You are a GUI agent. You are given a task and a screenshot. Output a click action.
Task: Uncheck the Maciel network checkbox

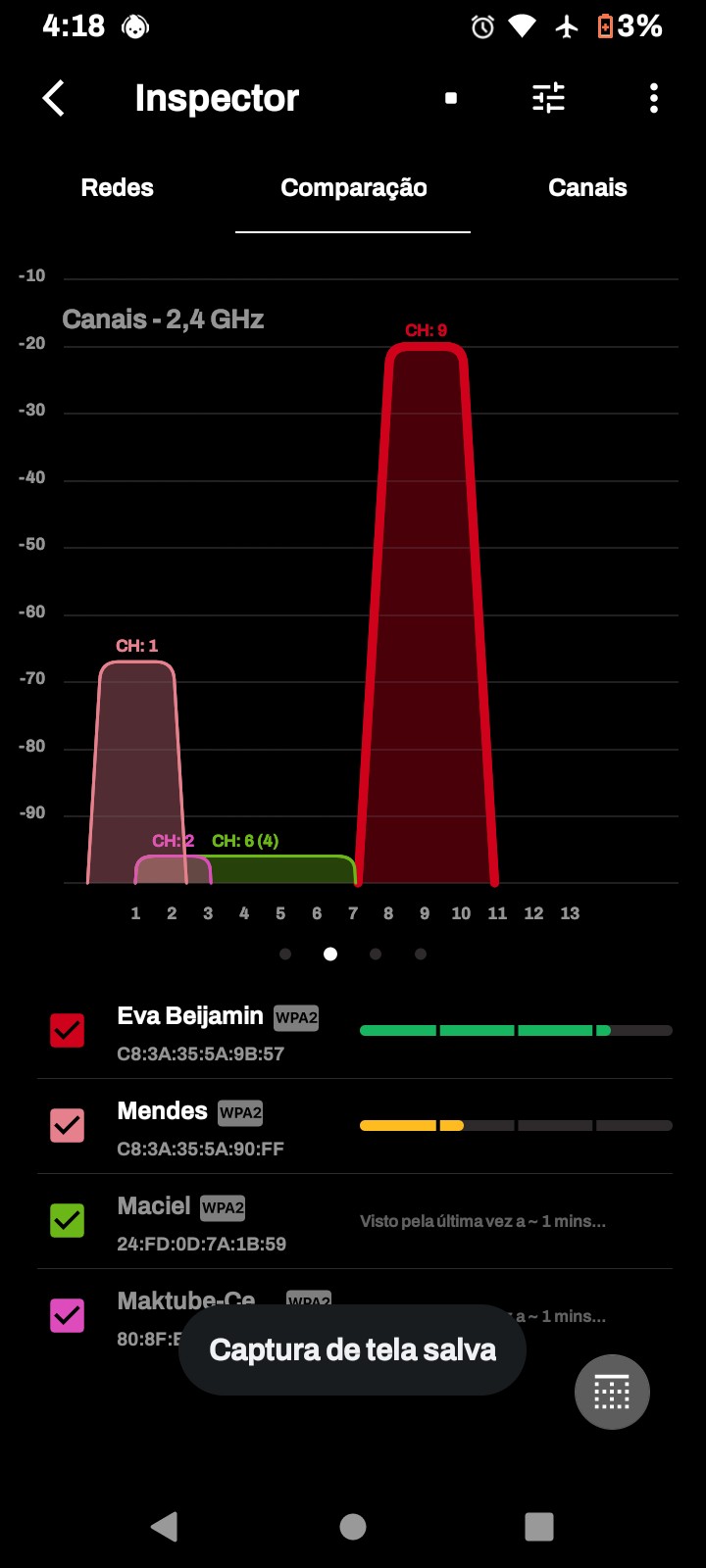pos(68,1221)
